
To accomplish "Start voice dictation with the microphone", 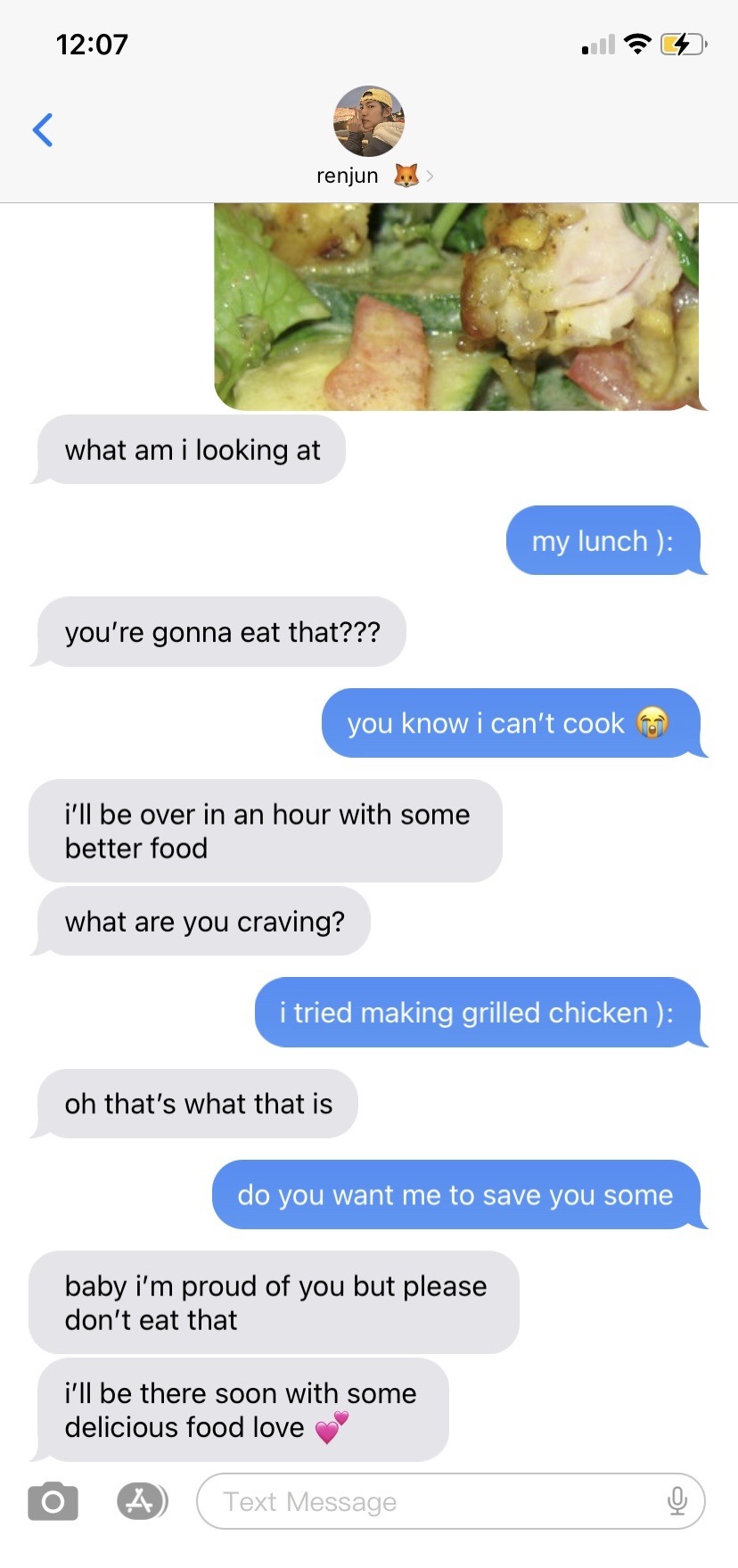I will click(677, 1502).
